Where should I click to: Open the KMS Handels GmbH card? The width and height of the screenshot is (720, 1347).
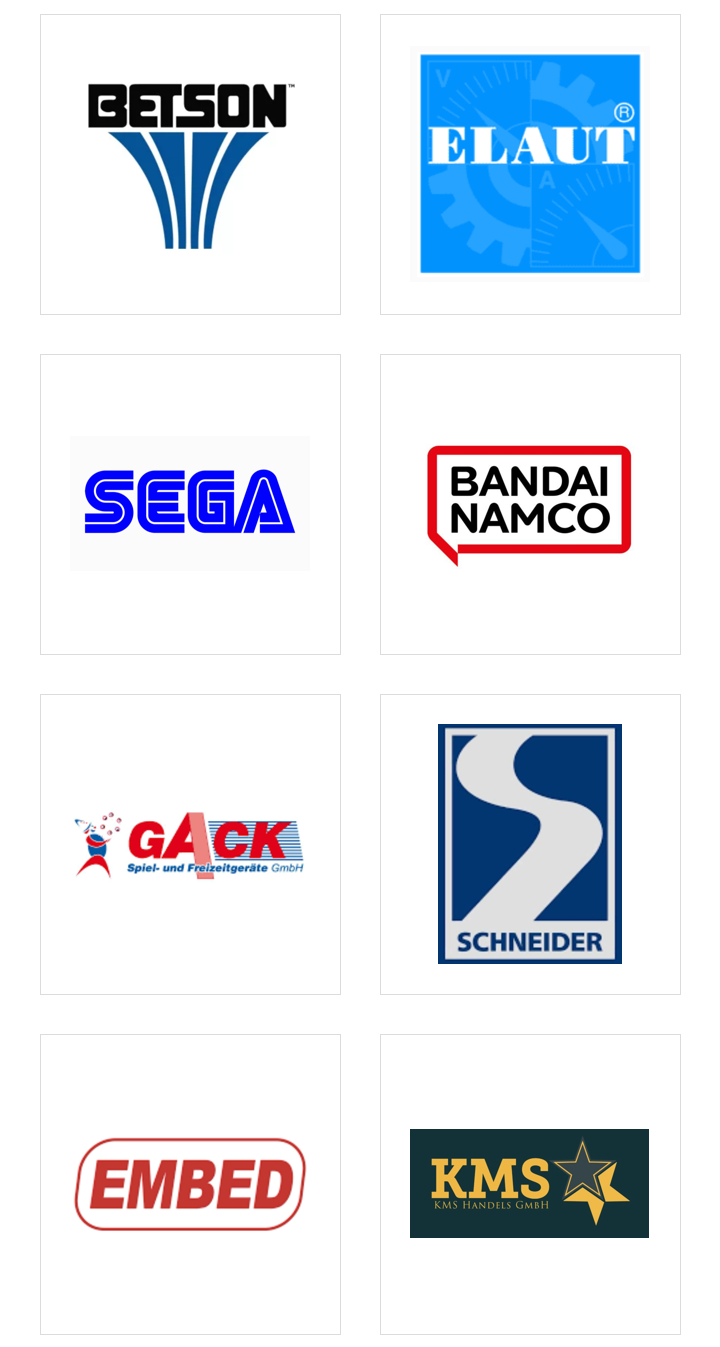[530, 1184]
